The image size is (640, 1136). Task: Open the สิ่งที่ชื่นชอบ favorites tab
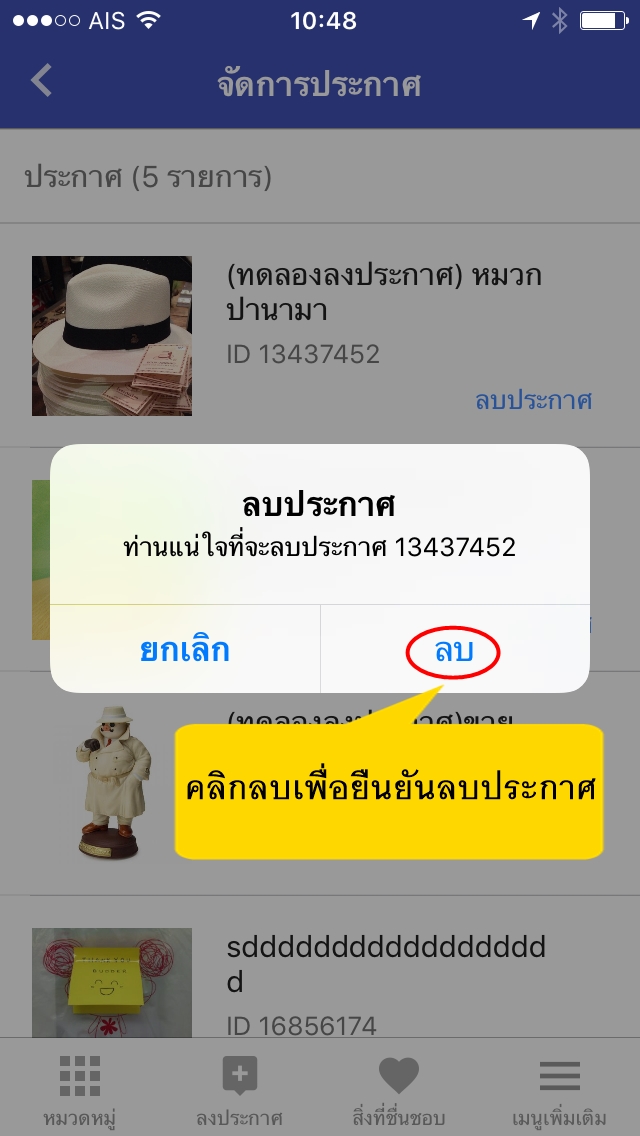pyautogui.click(x=399, y=1088)
